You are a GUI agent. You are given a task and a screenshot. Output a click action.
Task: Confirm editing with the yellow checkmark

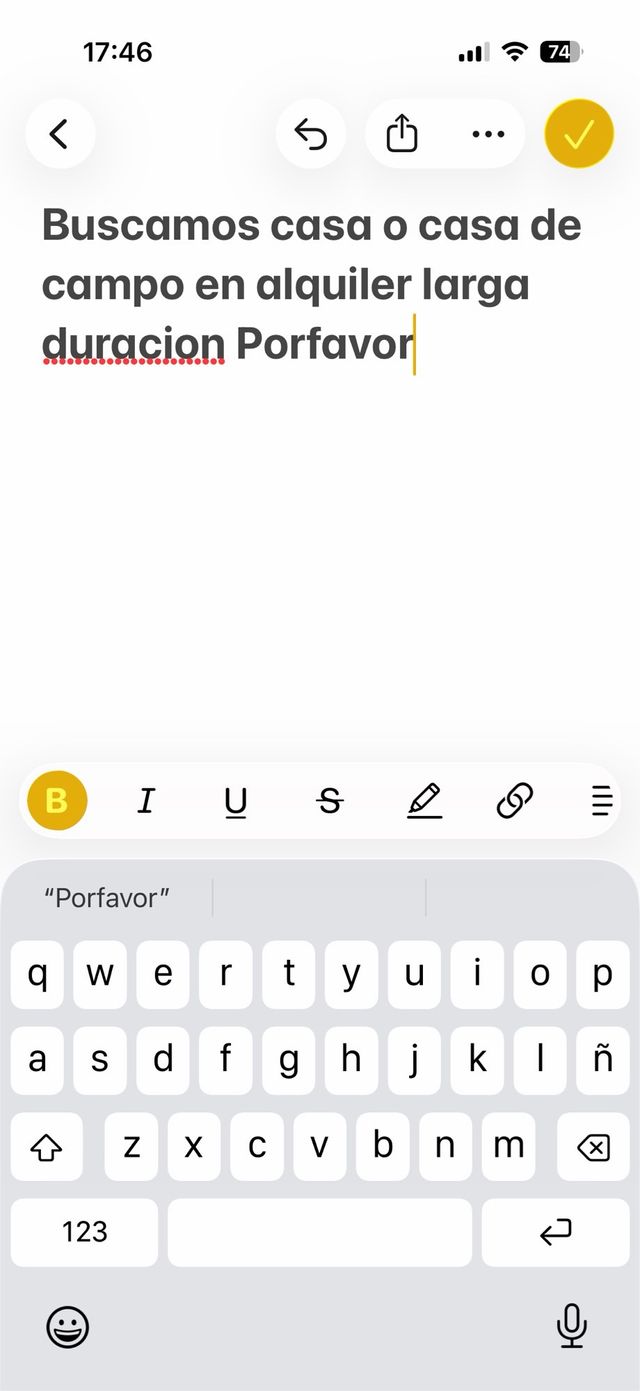tap(579, 133)
